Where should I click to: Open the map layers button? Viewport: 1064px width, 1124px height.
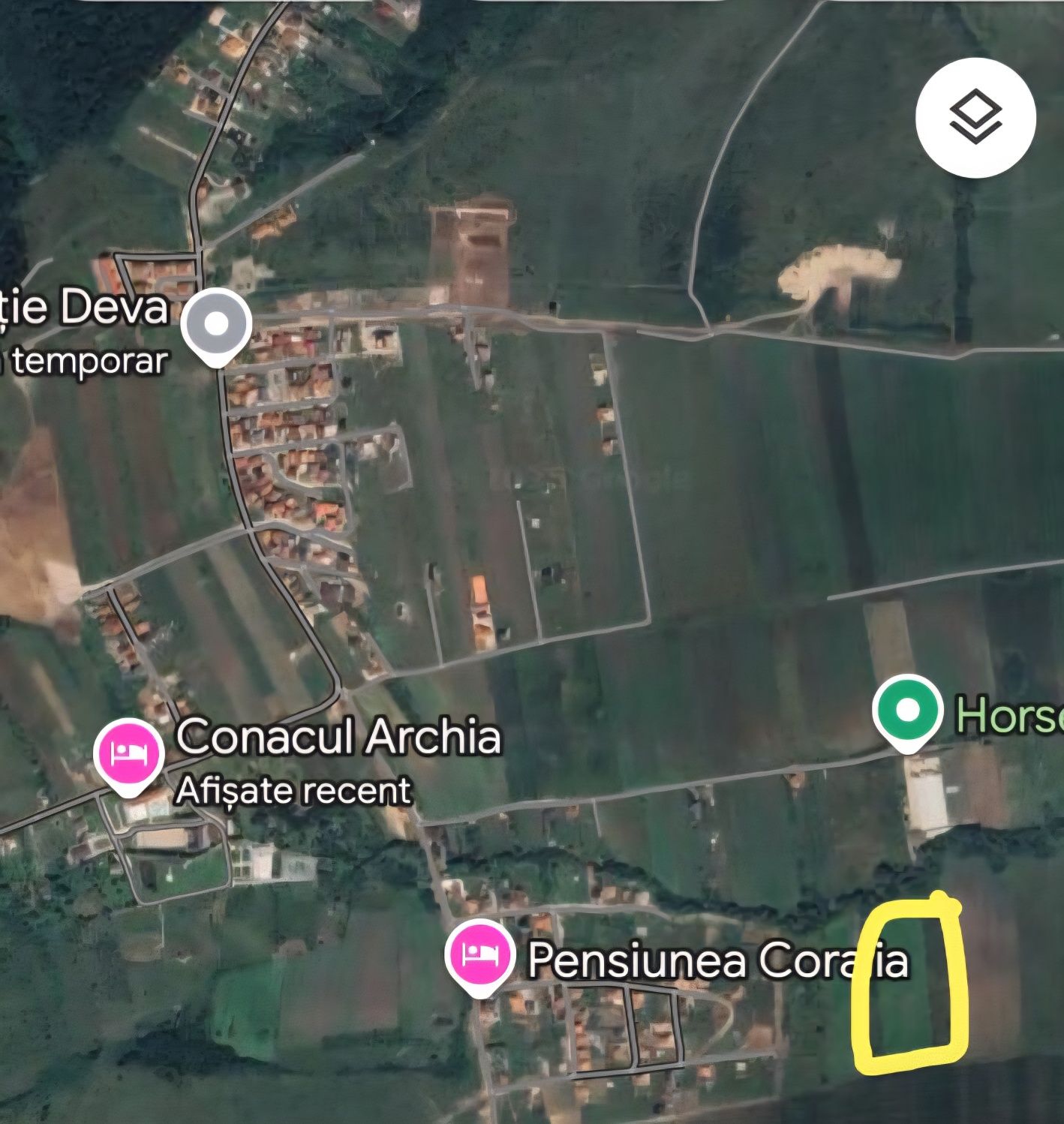[x=975, y=118]
